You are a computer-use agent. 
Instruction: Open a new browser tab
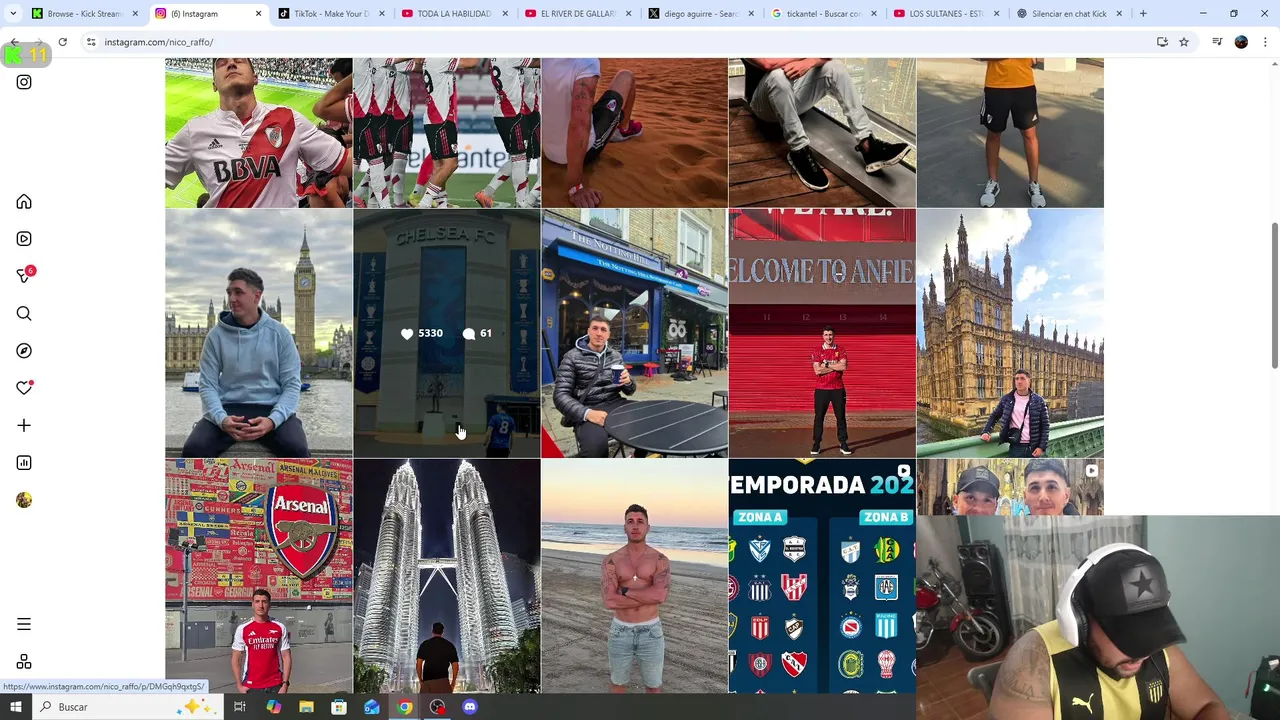[1143, 14]
